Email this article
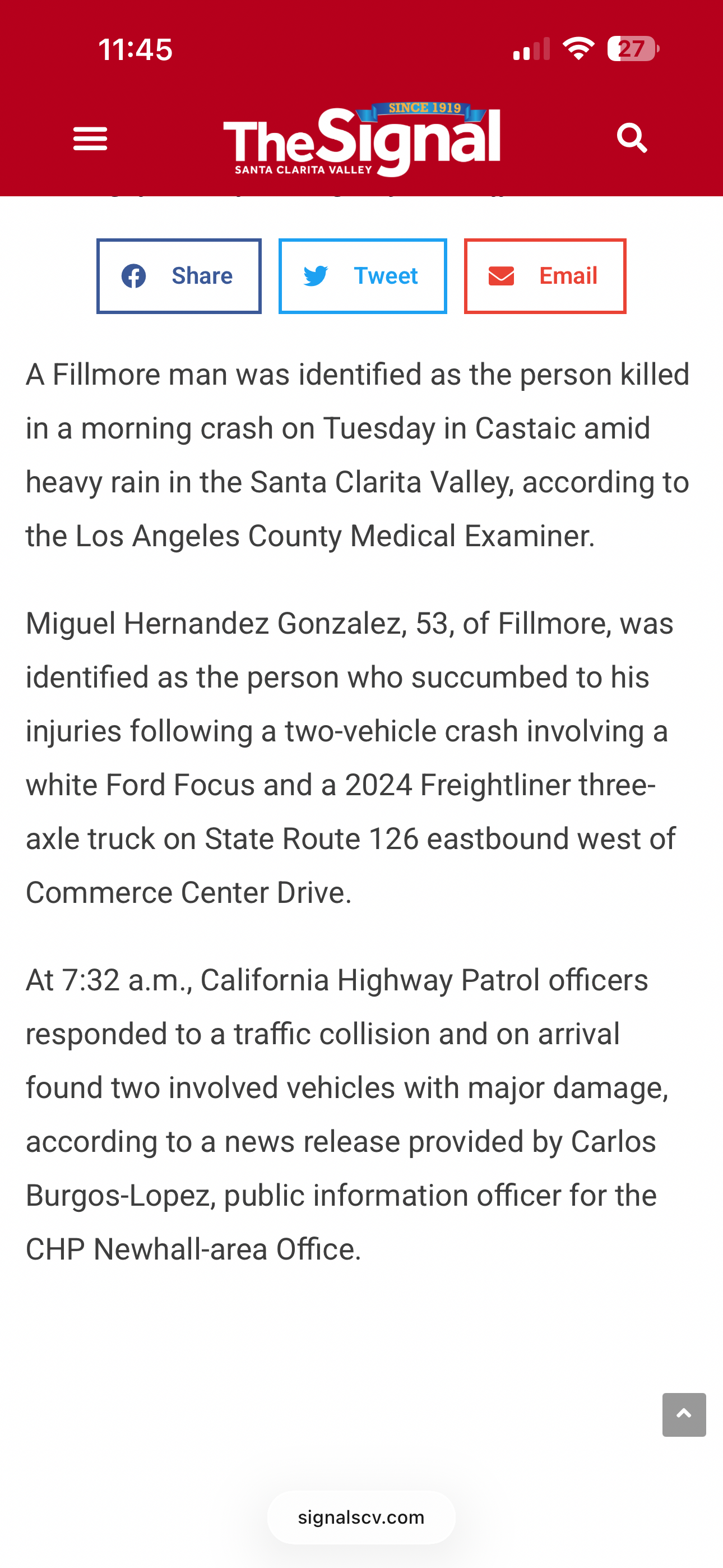The image size is (723, 1568). point(545,276)
